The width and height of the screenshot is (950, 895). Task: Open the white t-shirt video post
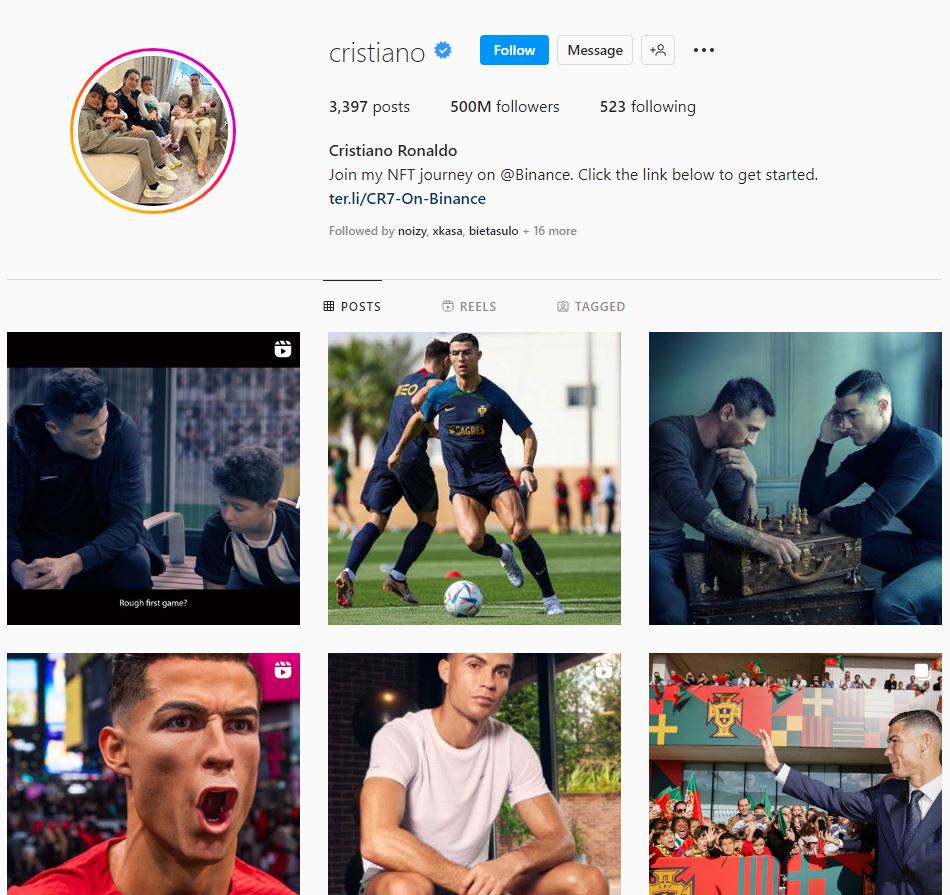coord(474,775)
